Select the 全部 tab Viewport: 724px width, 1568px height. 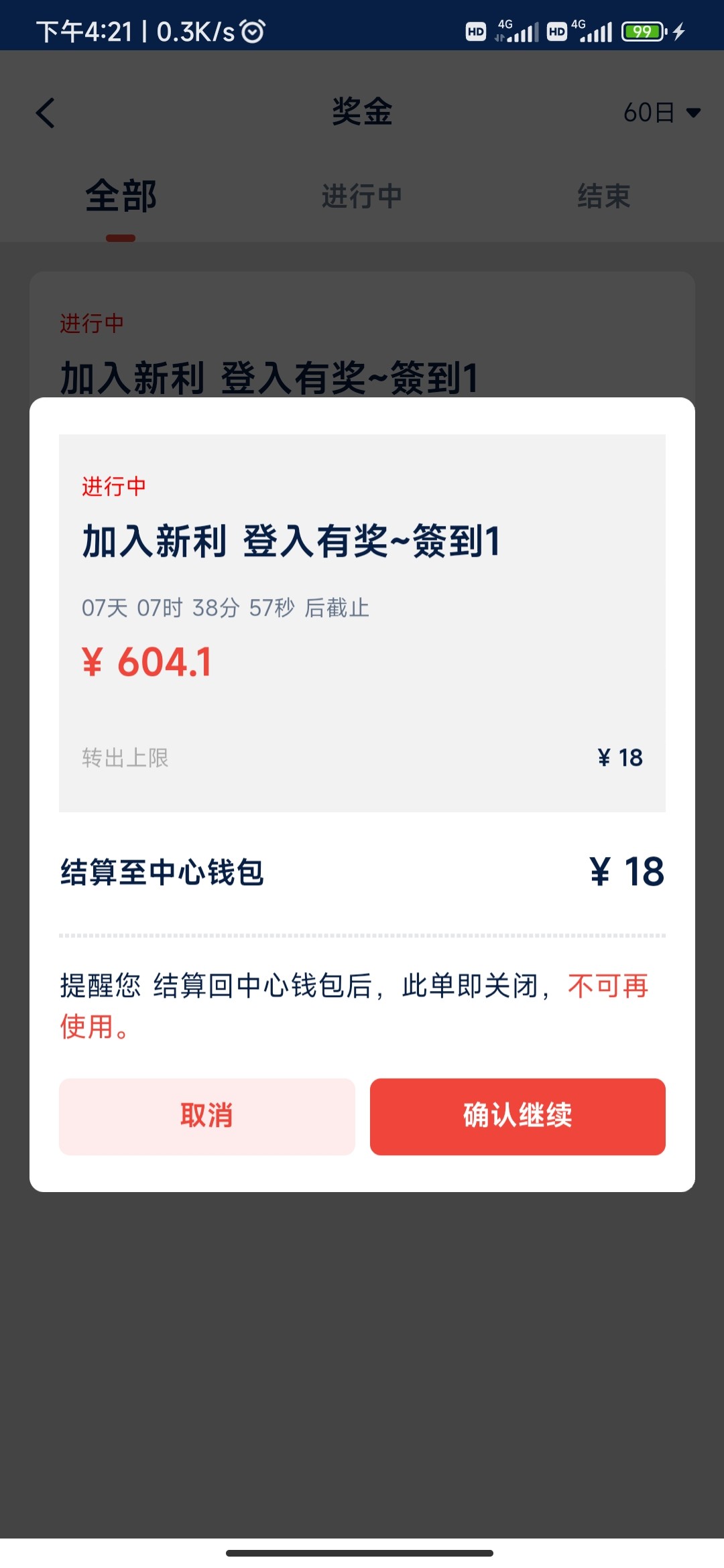121,196
